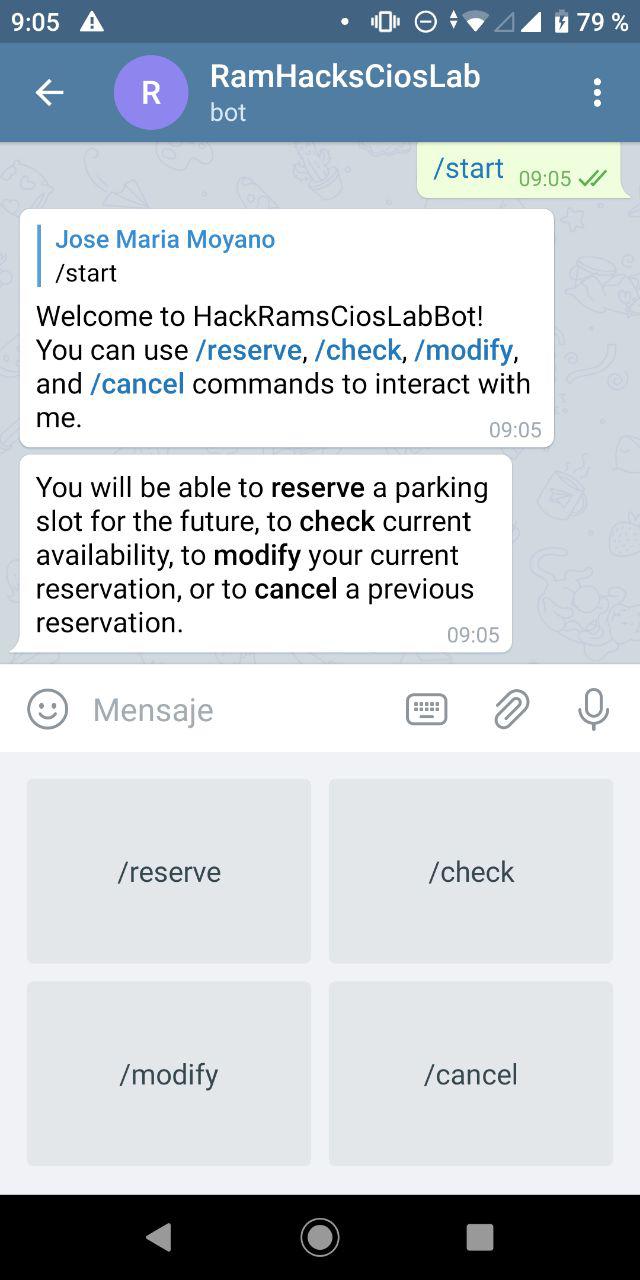Record a voice message with the microphone
This screenshot has width=640, height=1280.
tap(593, 709)
